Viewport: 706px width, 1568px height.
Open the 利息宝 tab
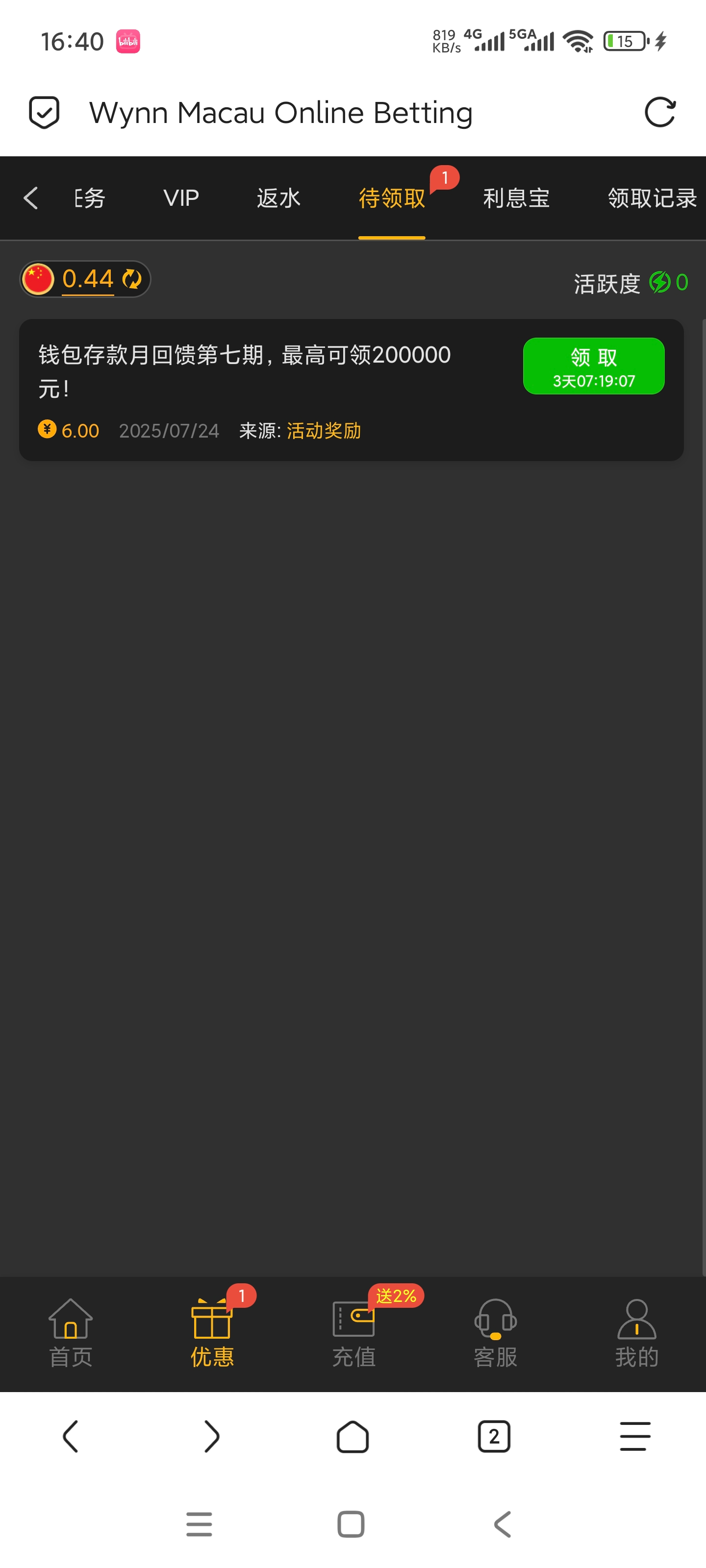[x=516, y=198]
